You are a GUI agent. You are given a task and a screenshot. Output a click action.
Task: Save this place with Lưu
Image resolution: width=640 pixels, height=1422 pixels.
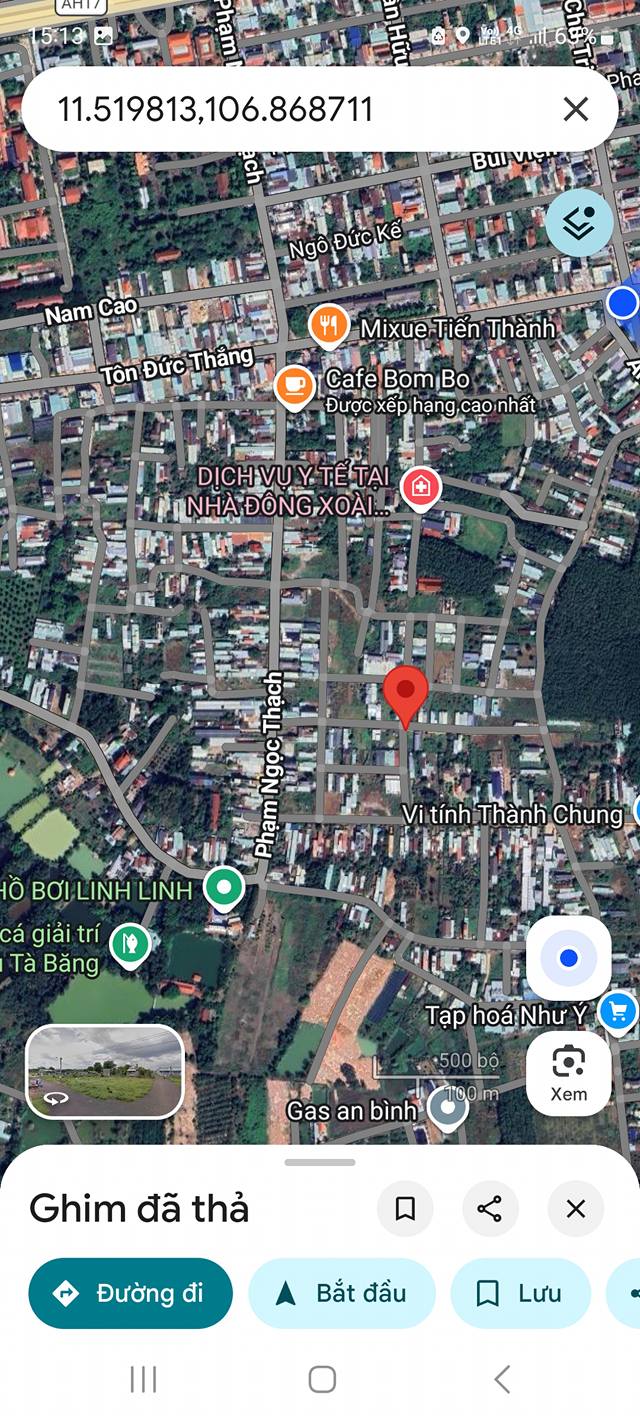tap(520, 1293)
